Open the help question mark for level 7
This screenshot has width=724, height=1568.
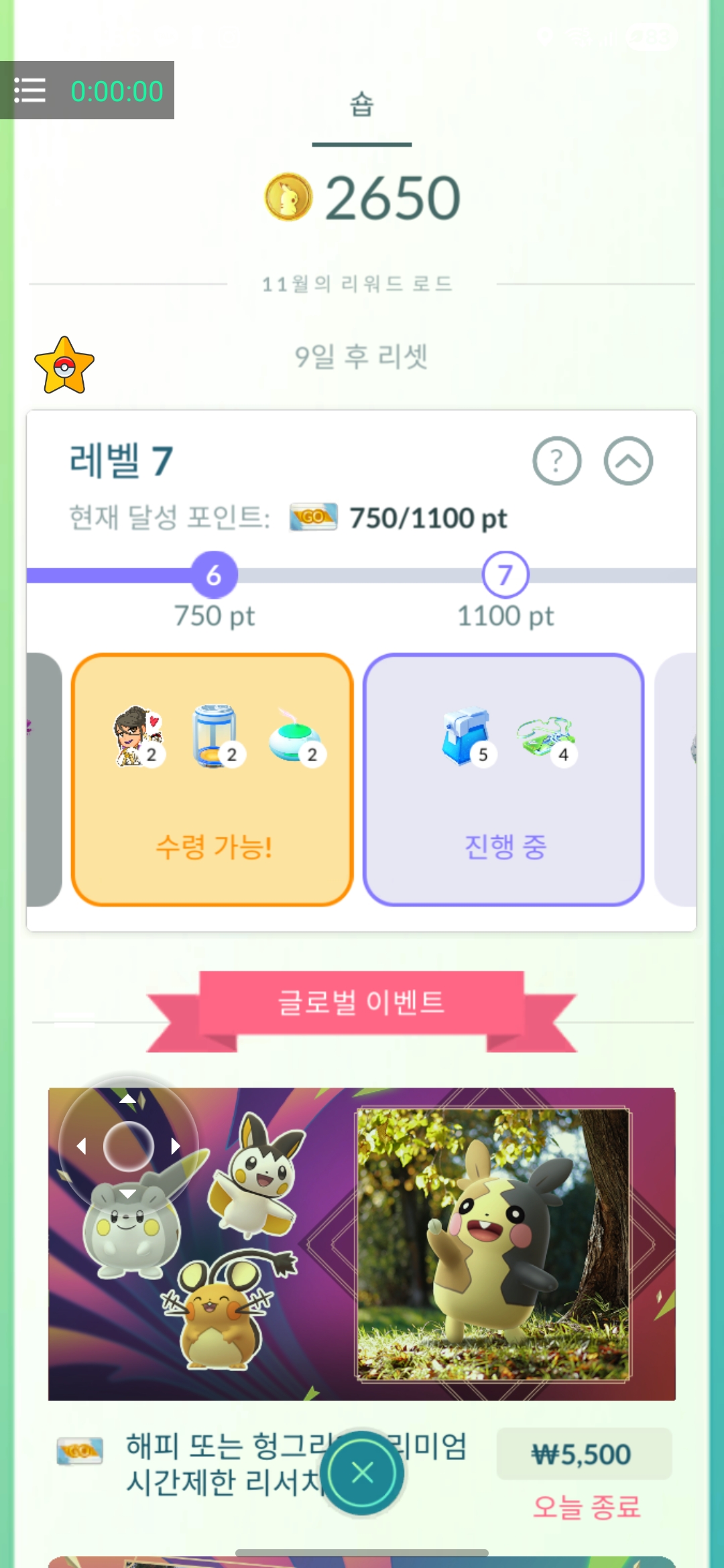click(x=556, y=461)
